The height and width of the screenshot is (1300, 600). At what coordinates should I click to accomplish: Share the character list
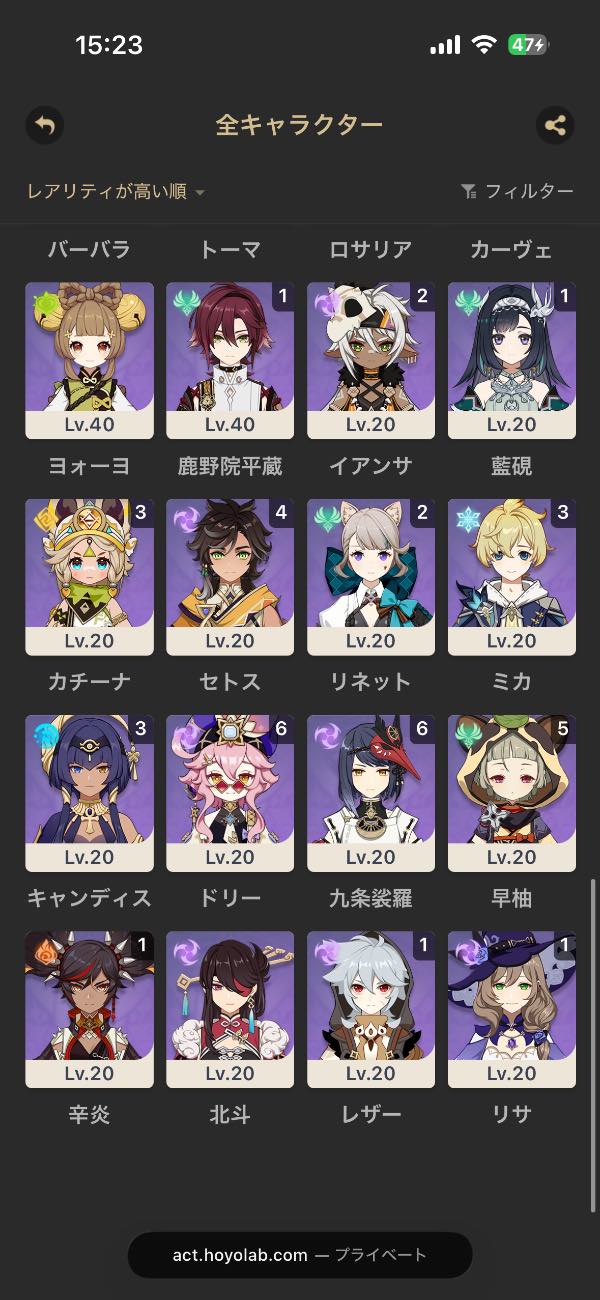(555, 126)
